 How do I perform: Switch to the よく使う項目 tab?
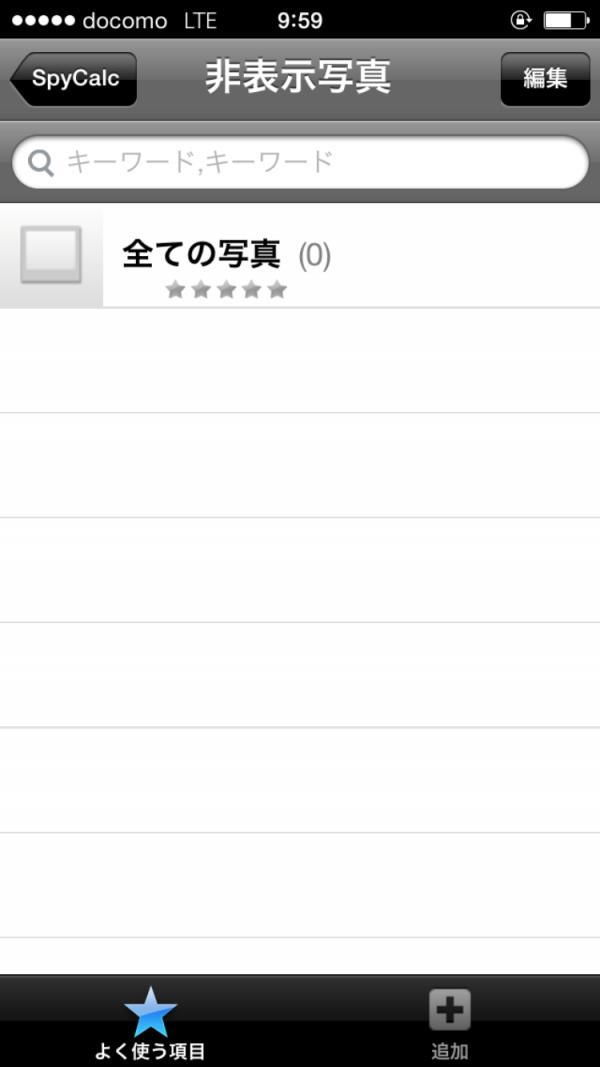150,1021
